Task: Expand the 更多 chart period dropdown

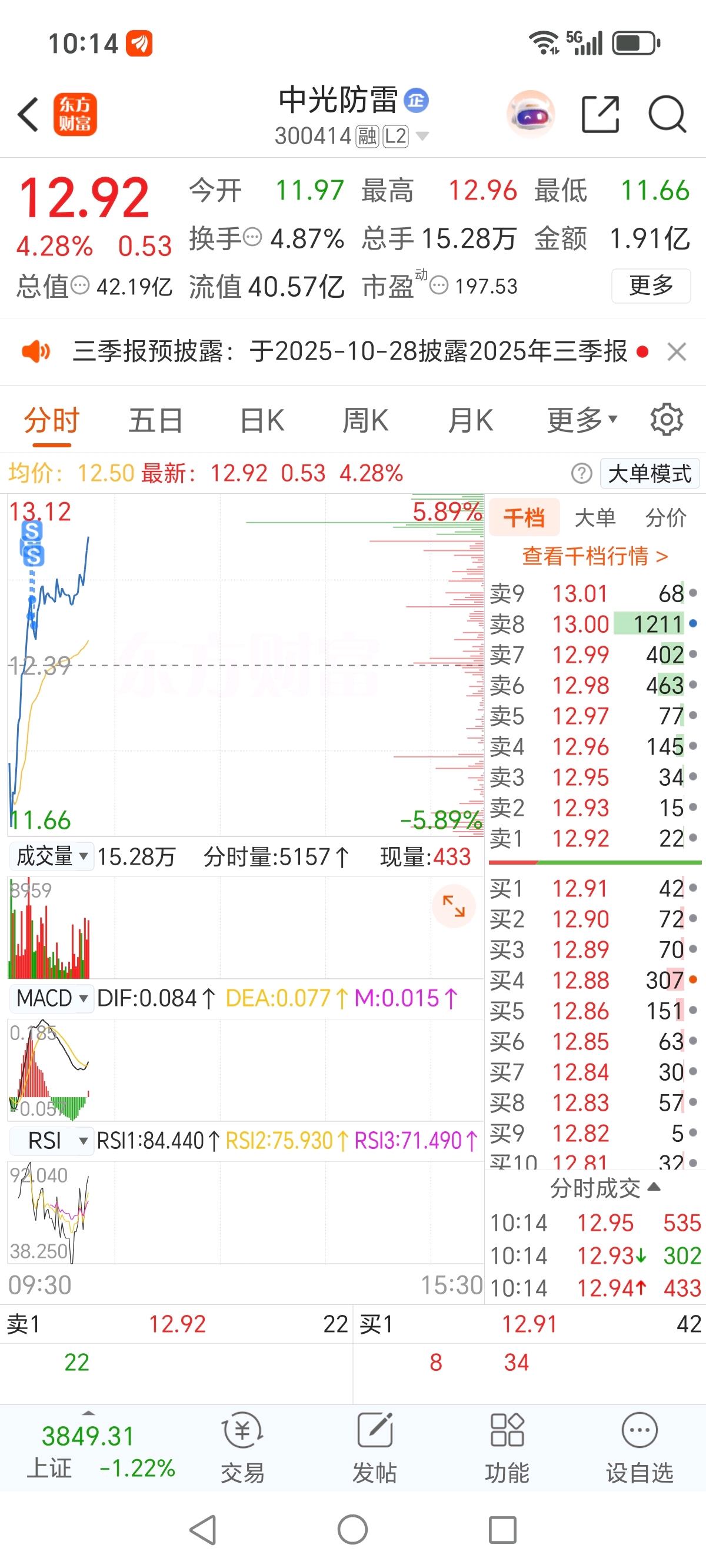Action: click(x=582, y=421)
